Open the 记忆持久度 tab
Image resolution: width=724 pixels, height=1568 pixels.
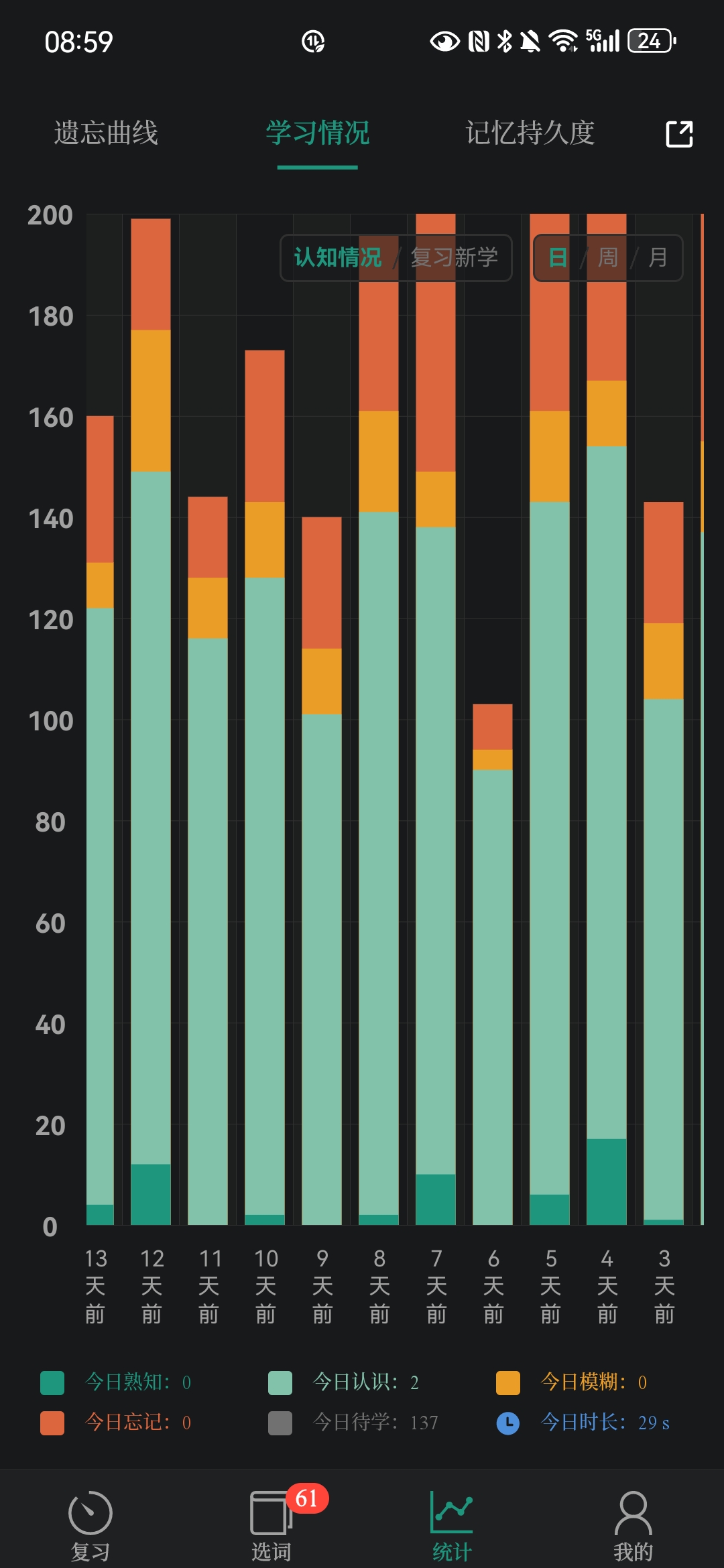coord(530,133)
